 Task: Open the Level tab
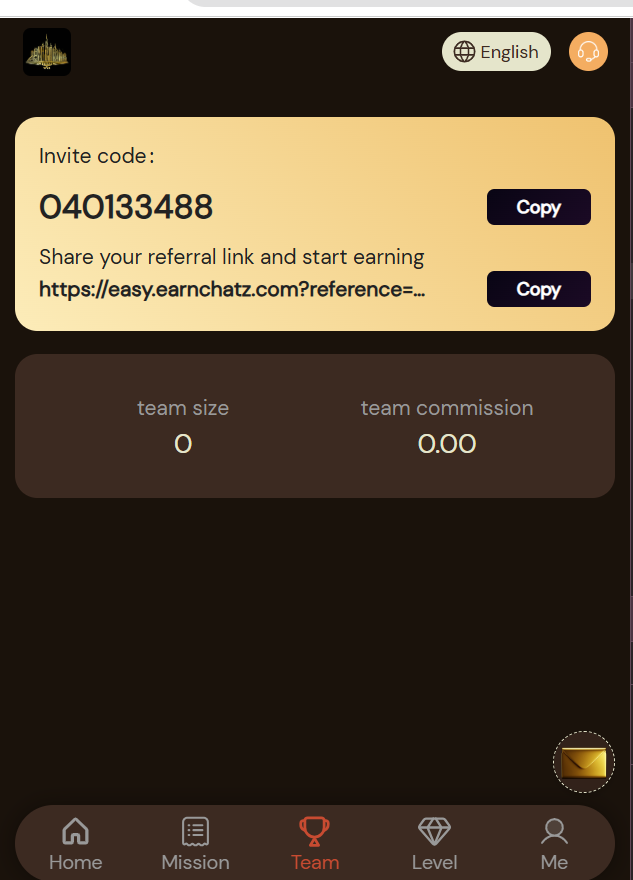click(434, 844)
